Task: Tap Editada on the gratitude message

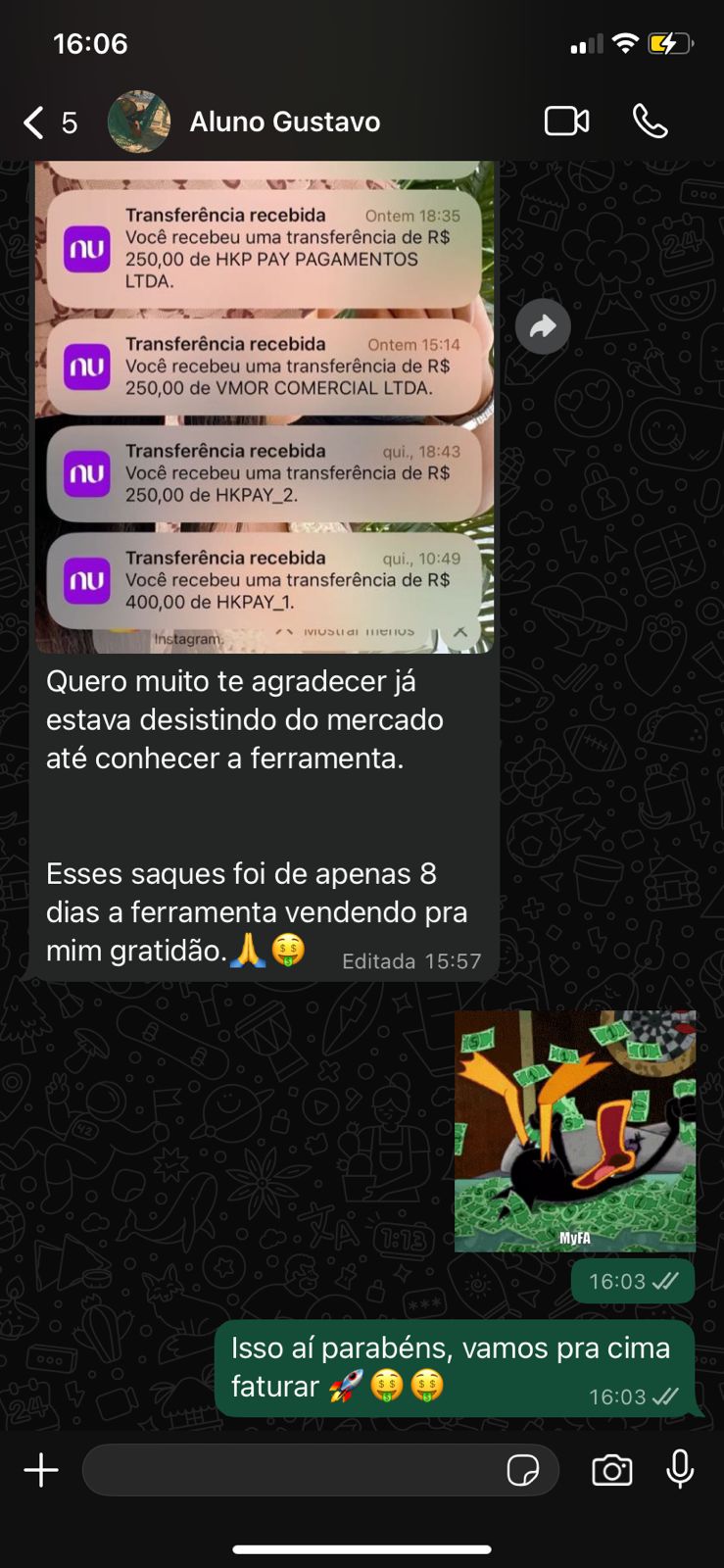Action: 380,961
